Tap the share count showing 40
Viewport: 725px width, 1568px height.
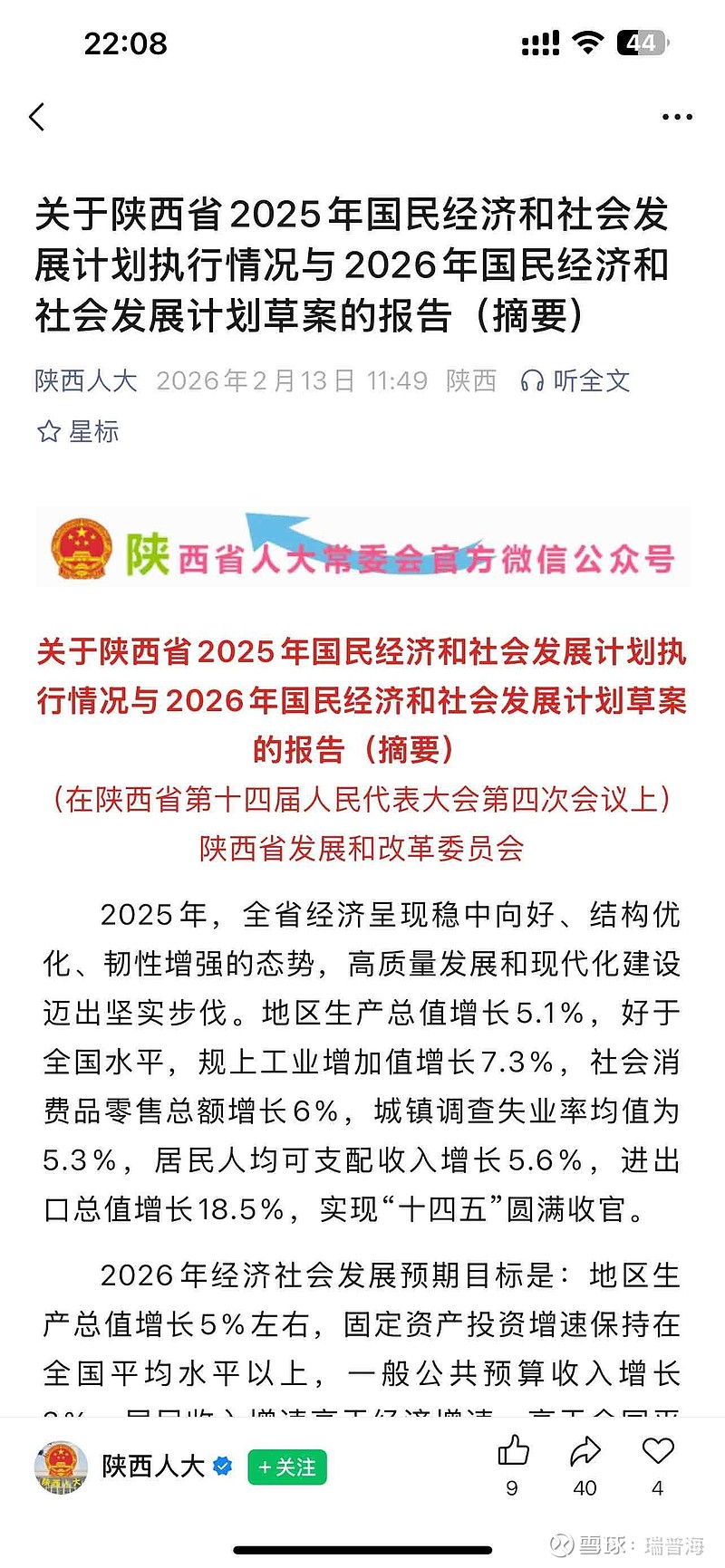tap(585, 1486)
